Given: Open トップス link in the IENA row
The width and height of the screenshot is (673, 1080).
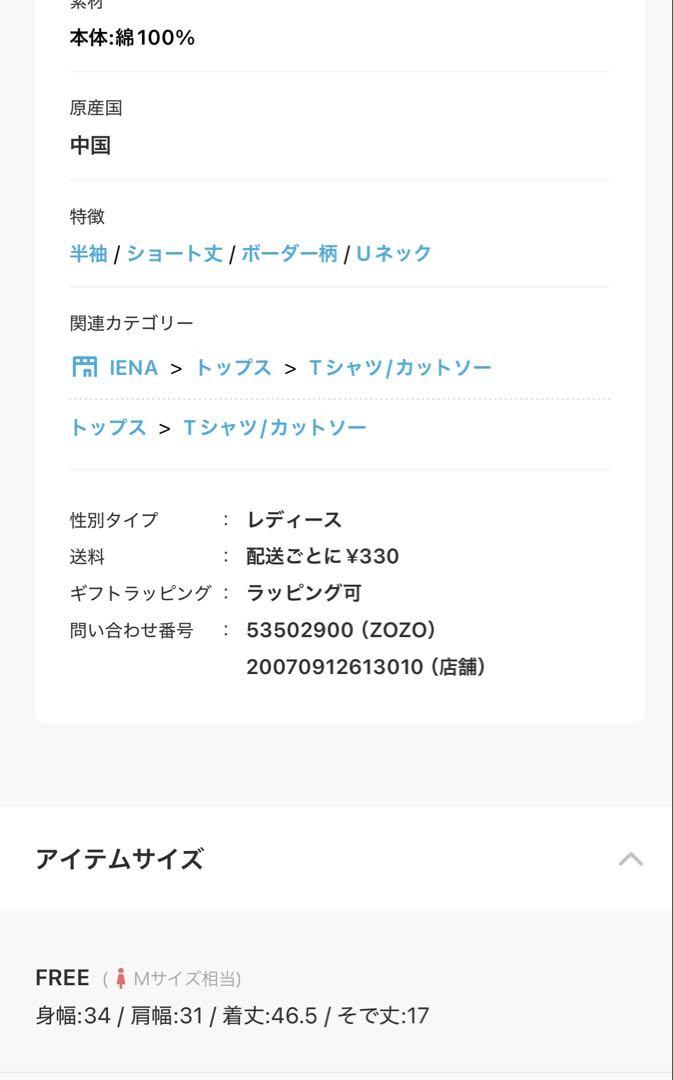Looking at the screenshot, I should pos(234,367).
